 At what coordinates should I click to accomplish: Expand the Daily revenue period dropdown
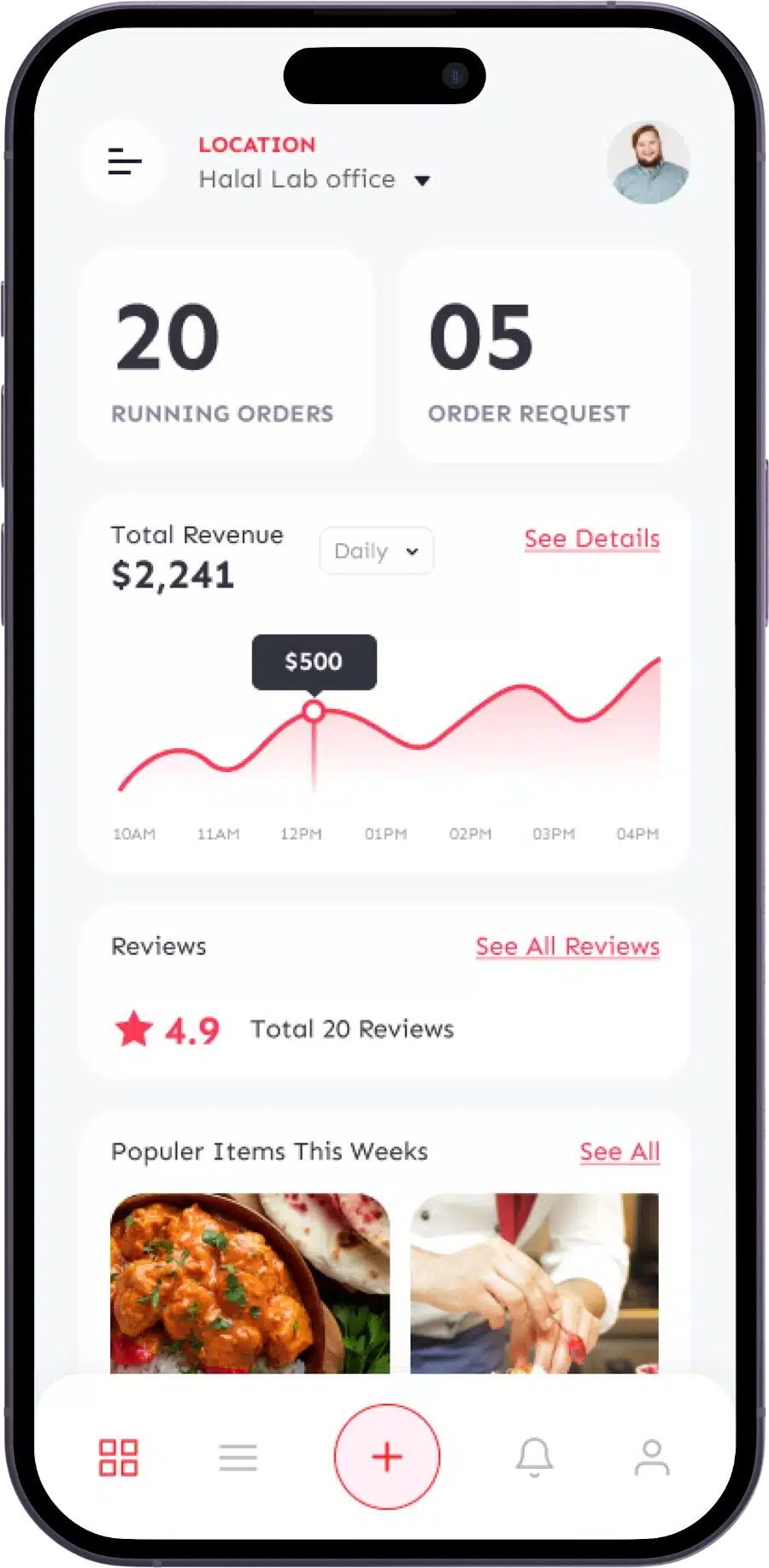[x=376, y=551]
